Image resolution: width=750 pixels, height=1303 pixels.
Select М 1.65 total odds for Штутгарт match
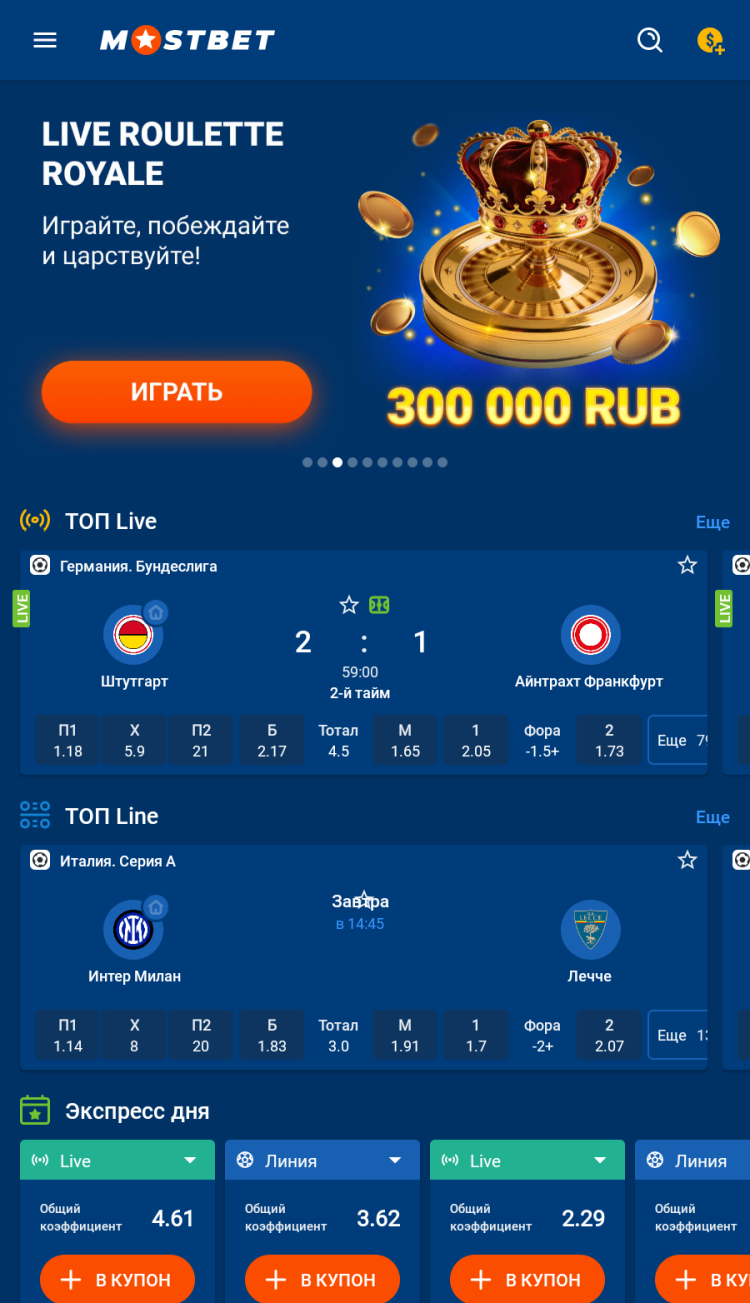point(405,741)
